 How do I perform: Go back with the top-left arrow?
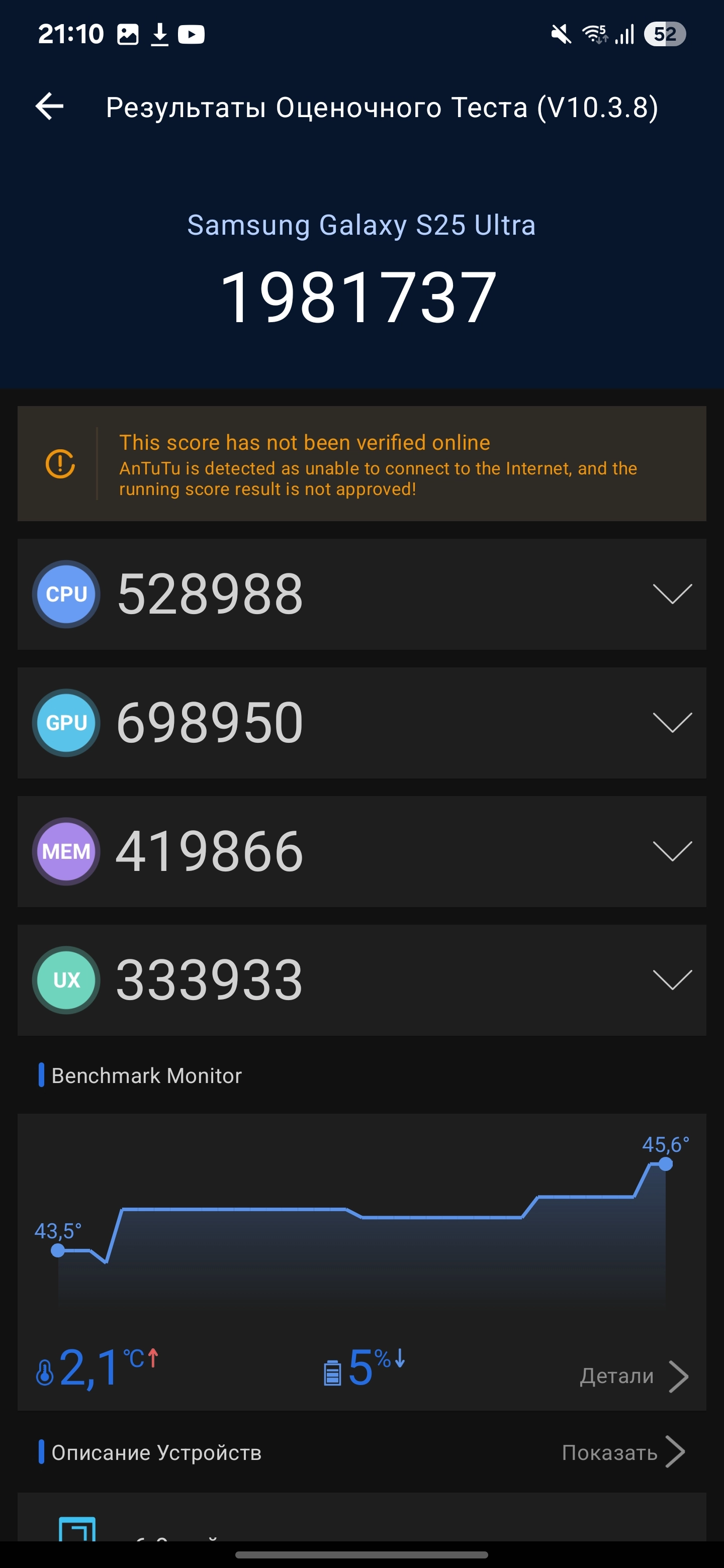click(49, 107)
